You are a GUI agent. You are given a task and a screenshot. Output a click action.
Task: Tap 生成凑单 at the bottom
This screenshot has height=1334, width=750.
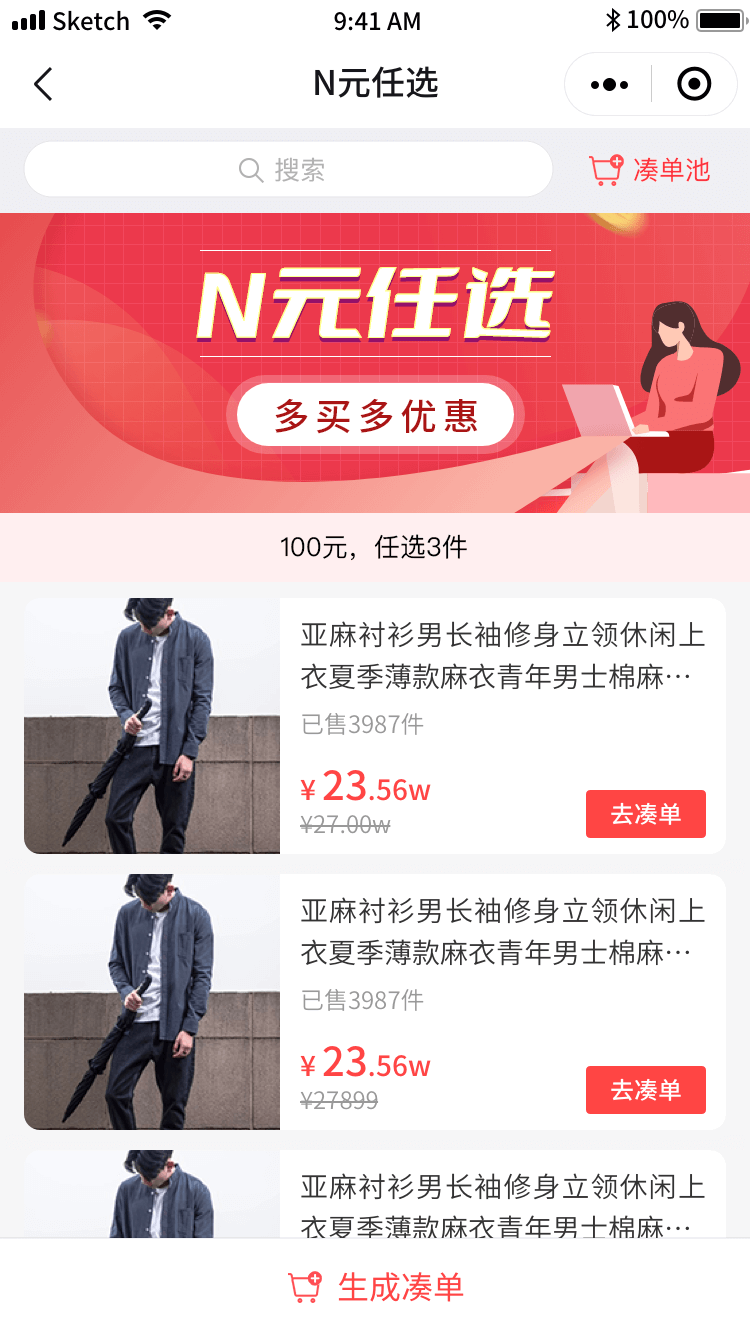375,1287
